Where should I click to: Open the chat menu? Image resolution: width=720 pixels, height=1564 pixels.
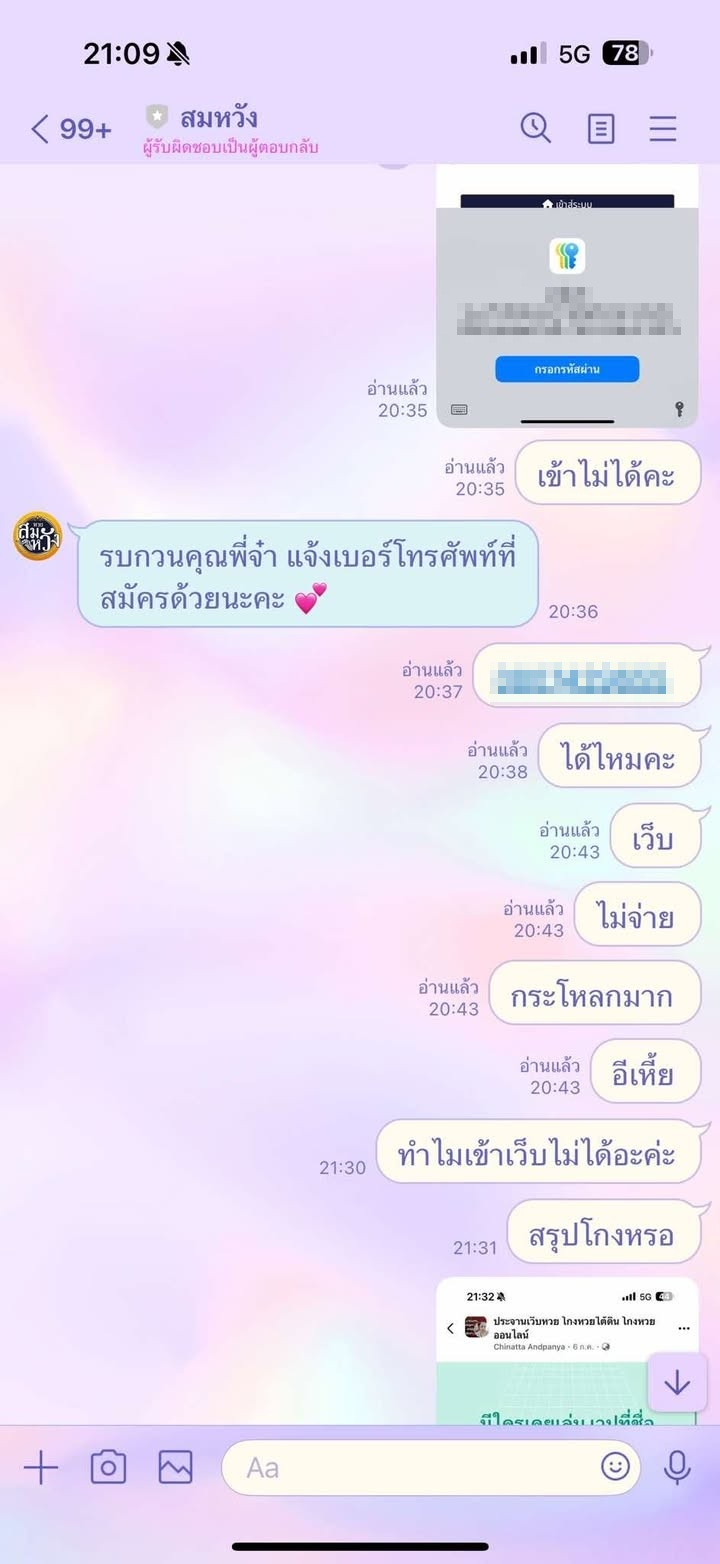[663, 128]
